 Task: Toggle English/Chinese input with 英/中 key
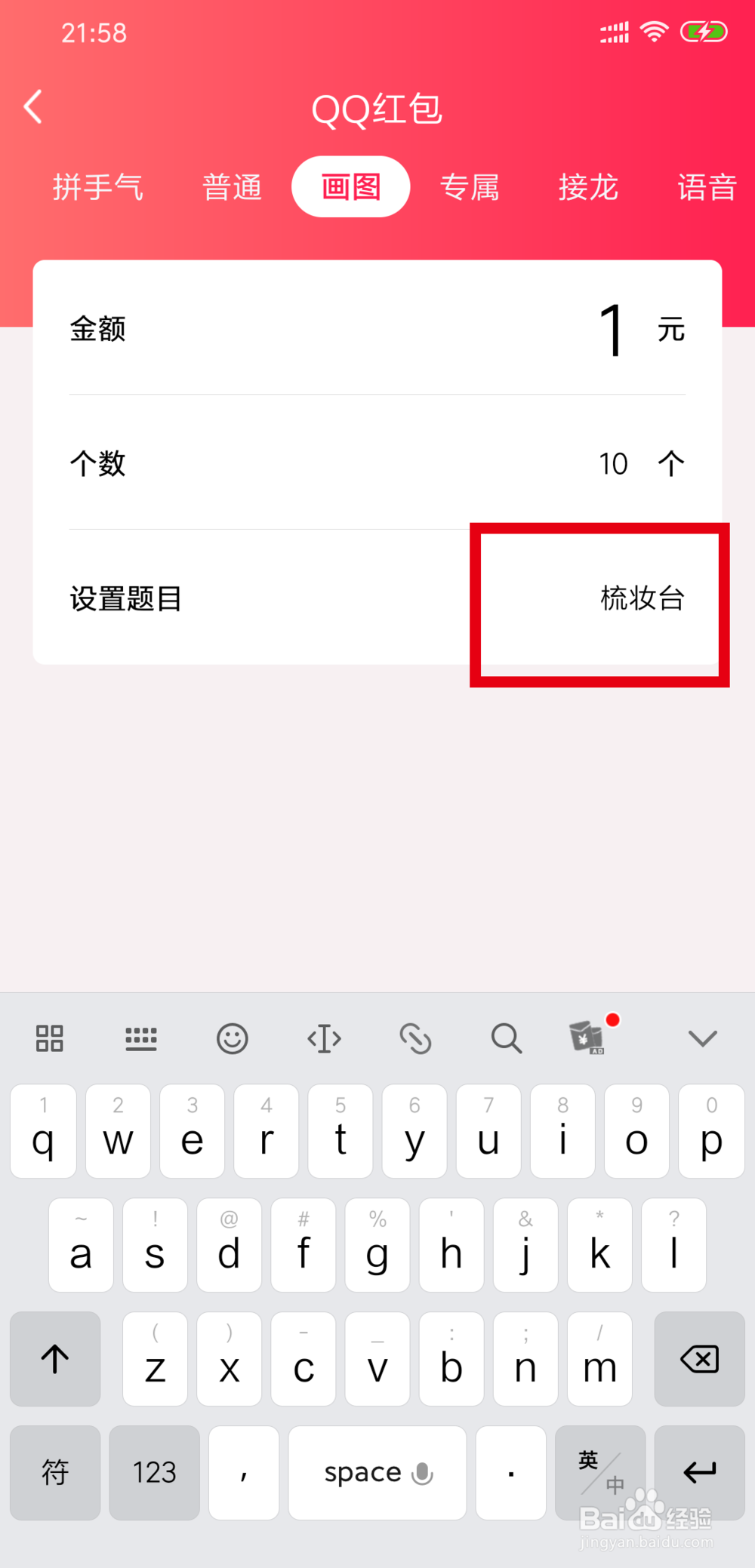[600, 1473]
